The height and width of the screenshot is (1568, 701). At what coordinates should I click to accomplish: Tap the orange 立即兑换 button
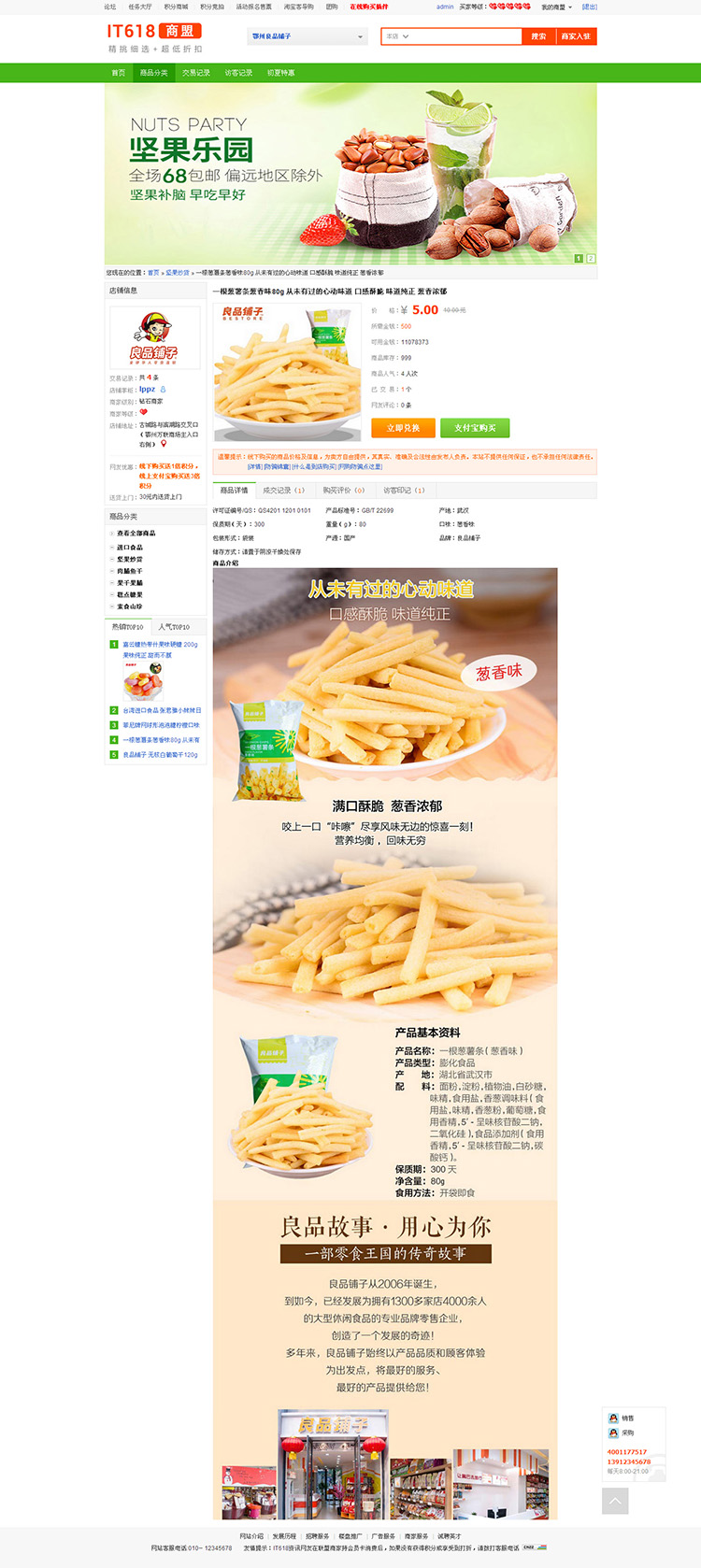[403, 428]
